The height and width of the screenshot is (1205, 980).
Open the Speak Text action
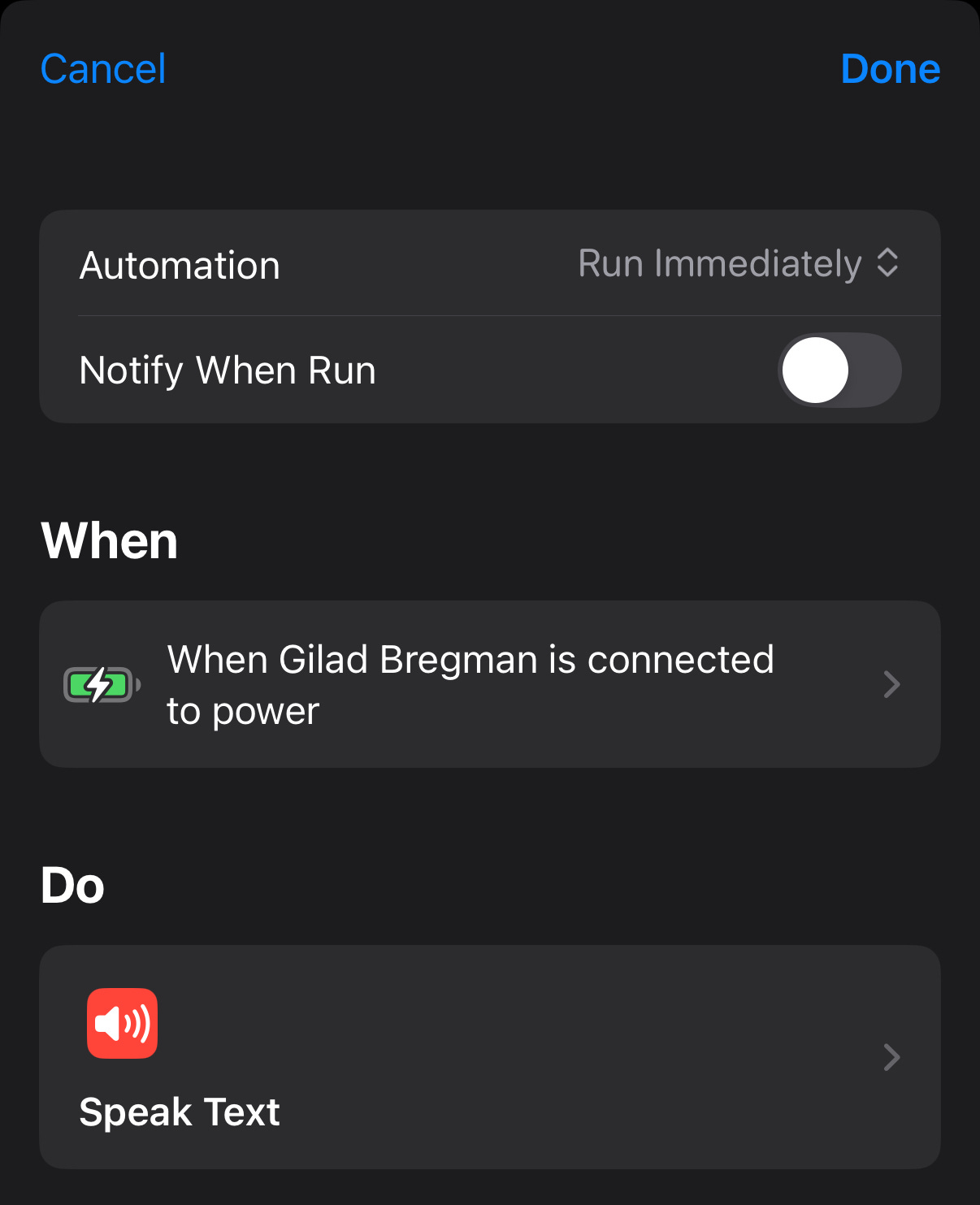[x=490, y=1057]
